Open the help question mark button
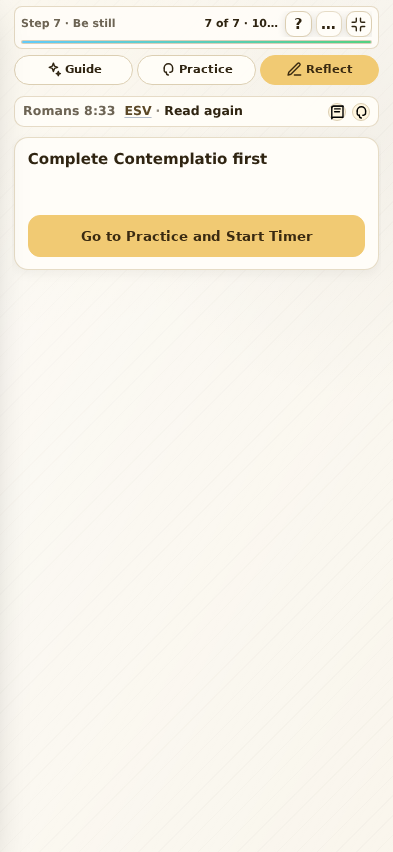The width and height of the screenshot is (393, 852). tap(298, 24)
